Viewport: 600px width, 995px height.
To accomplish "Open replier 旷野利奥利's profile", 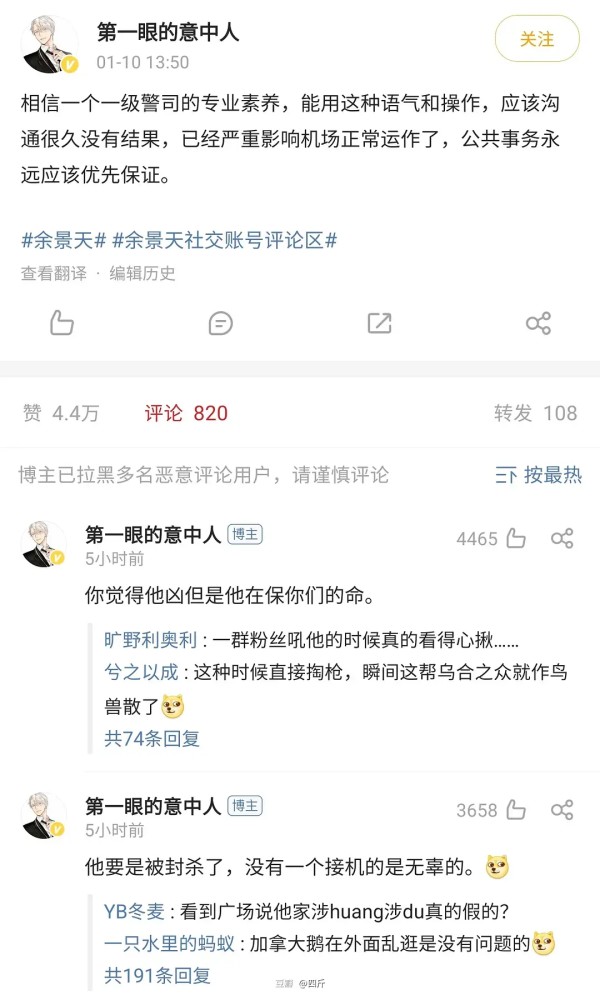I will [x=151, y=640].
